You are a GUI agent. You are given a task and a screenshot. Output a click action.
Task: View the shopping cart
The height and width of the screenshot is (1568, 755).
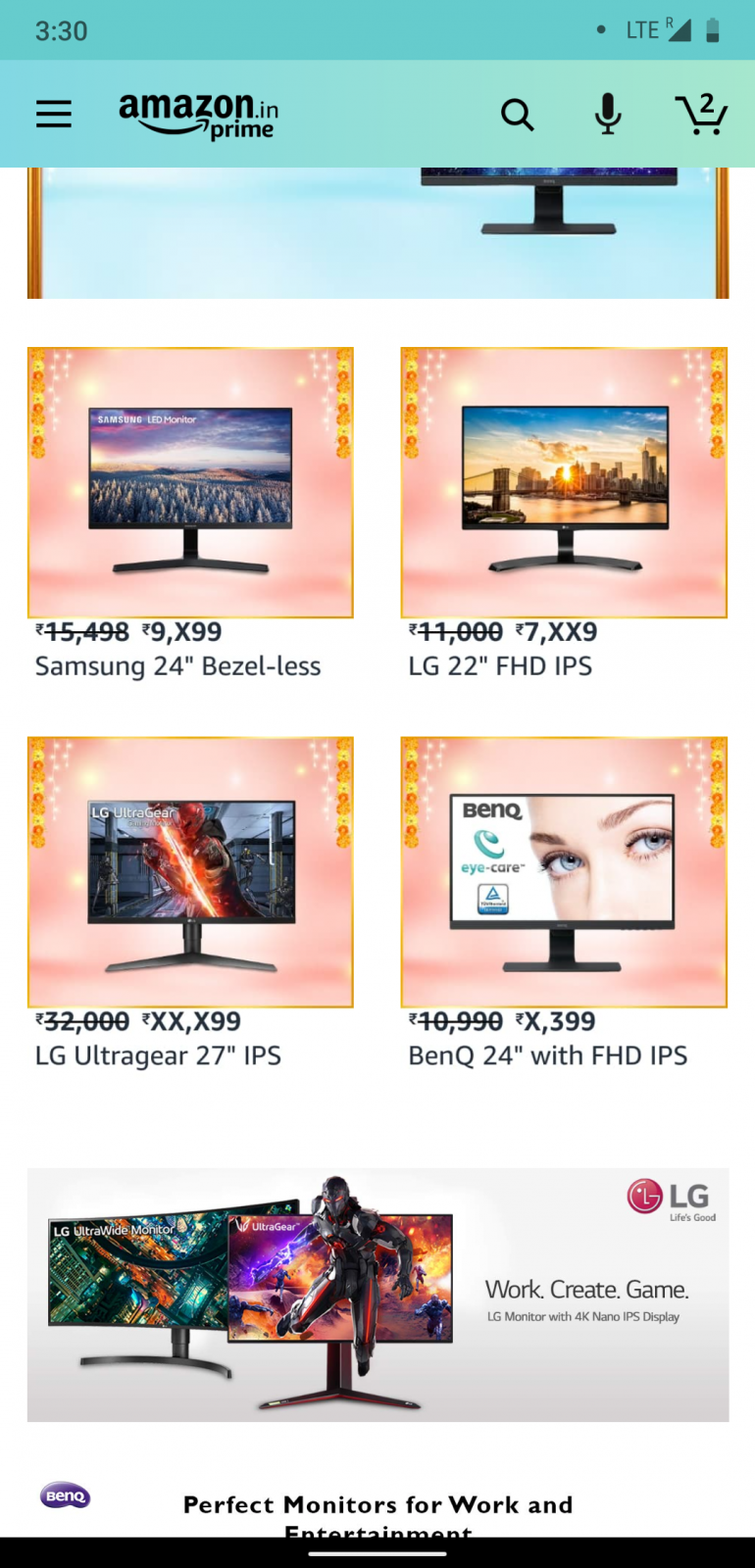click(x=701, y=114)
